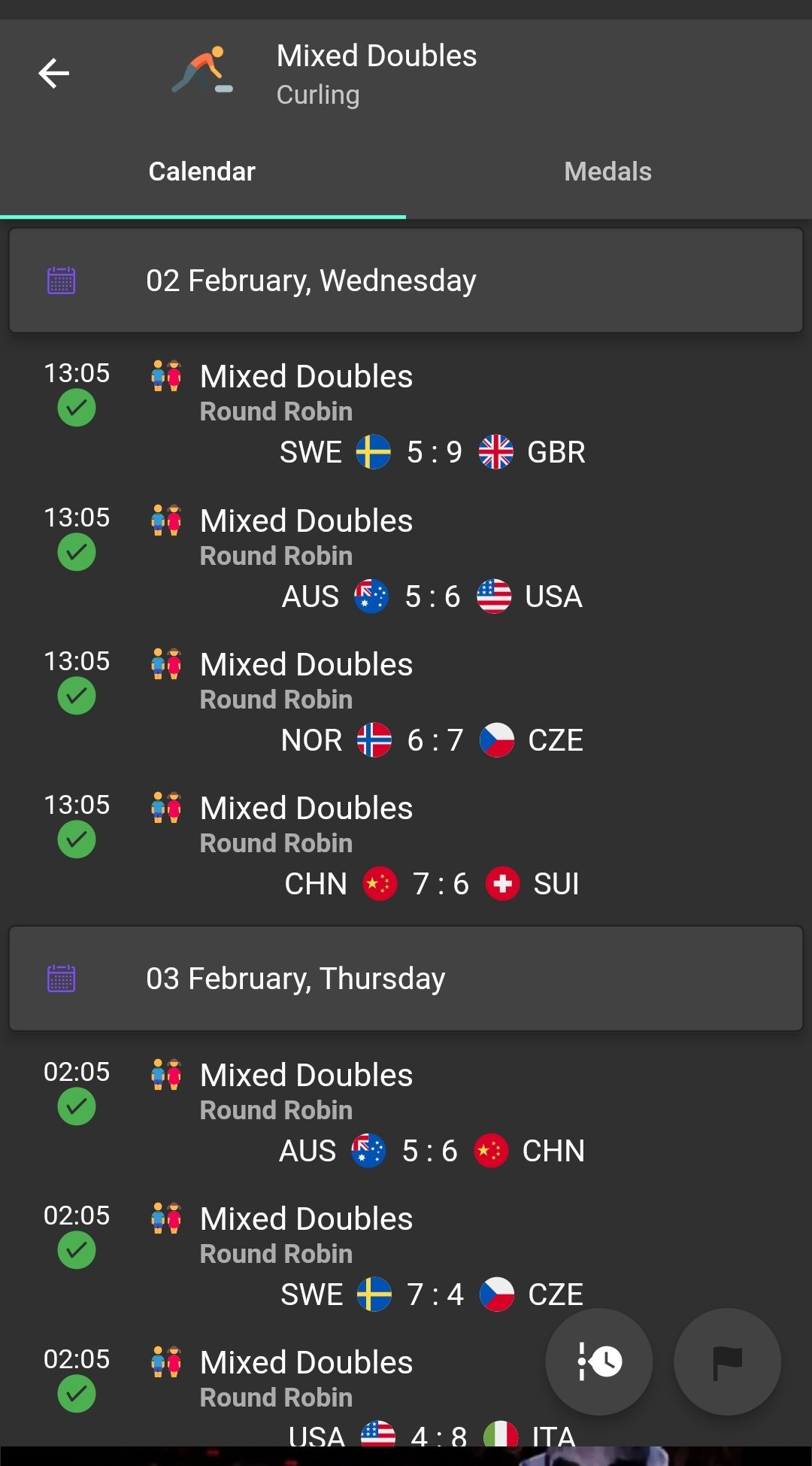
Task: Tap the flag floating button
Action: [727, 1362]
